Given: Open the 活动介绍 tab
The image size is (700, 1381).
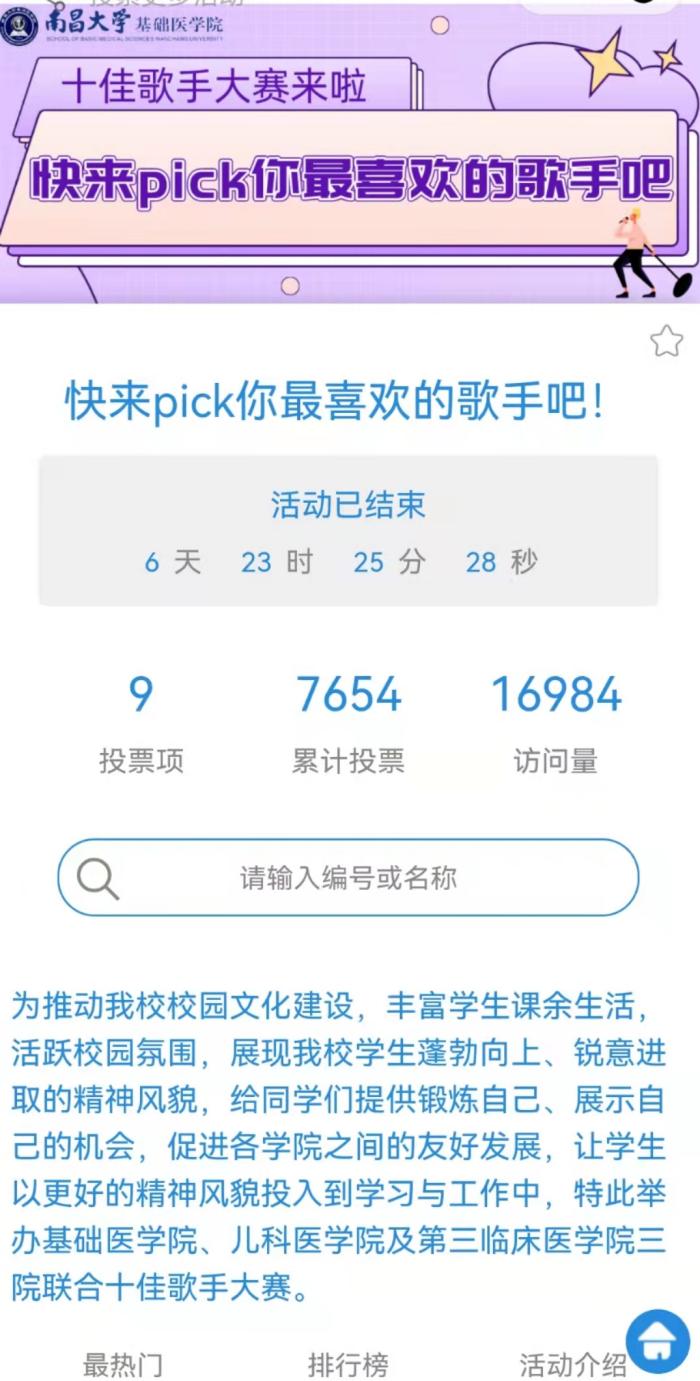Looking at the screenshot, I should pyautogui.click(x=572, y=1364).
